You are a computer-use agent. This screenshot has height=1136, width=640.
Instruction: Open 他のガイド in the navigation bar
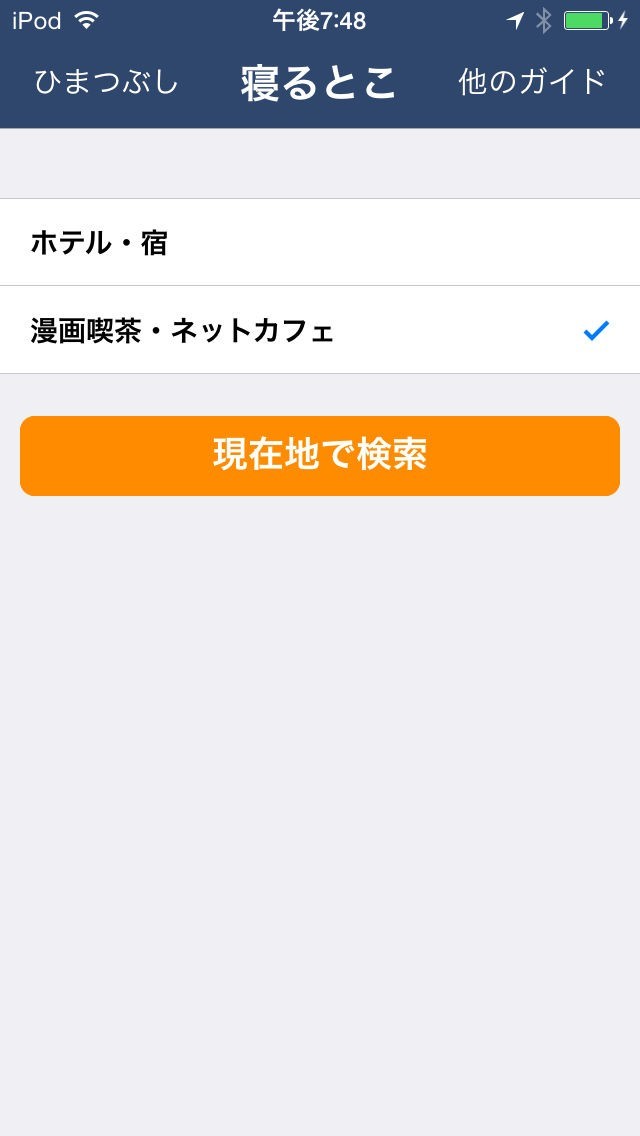point(532,82)
